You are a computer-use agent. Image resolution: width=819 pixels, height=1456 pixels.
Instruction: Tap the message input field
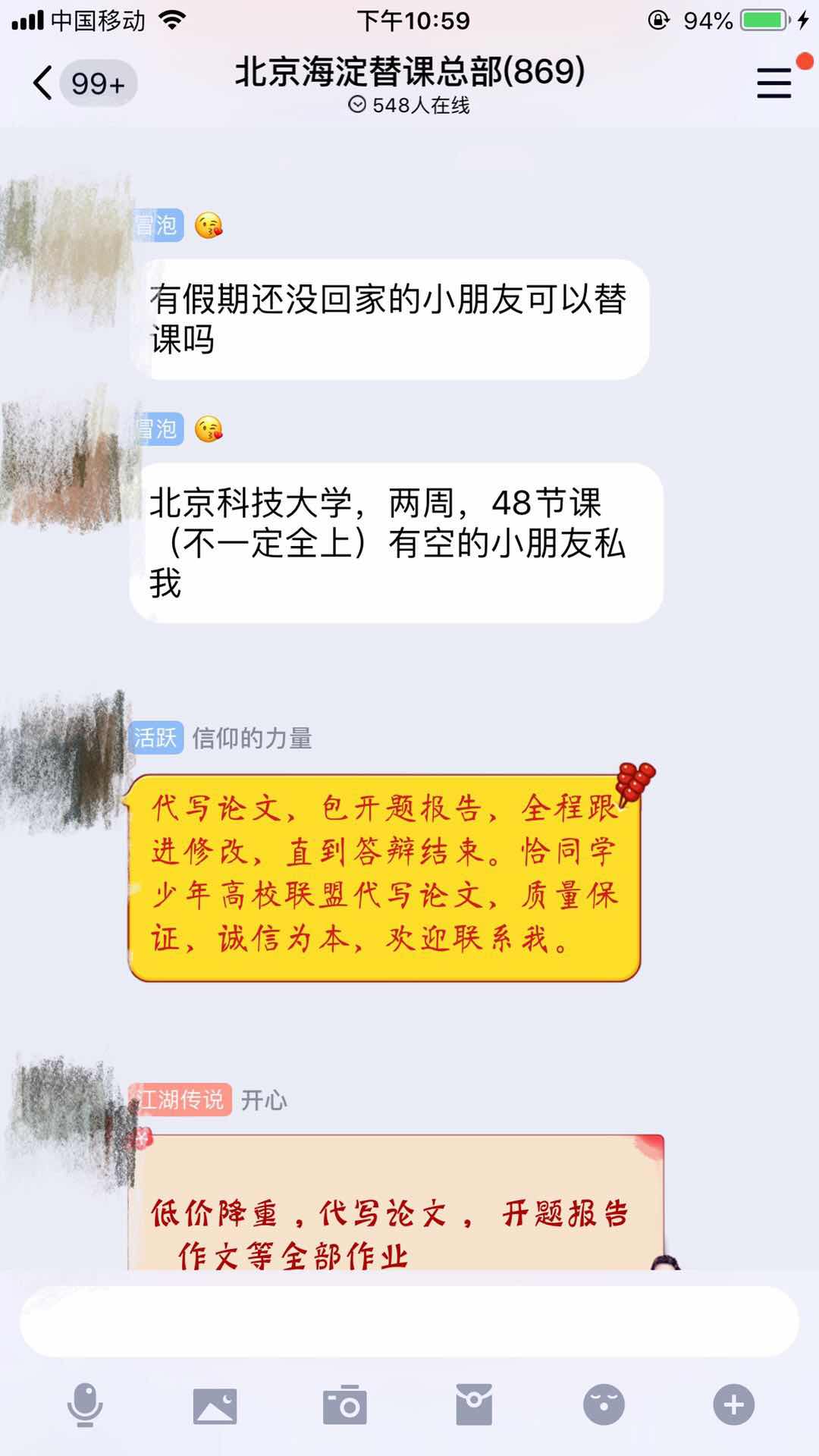[x=409, y=1322]
